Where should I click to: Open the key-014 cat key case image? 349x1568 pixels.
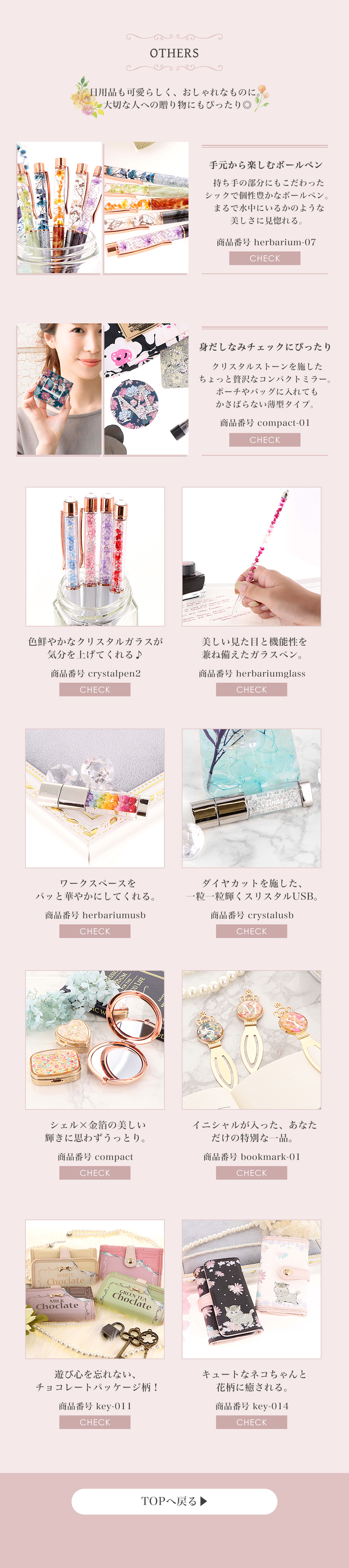click(x=251, y=1289)
